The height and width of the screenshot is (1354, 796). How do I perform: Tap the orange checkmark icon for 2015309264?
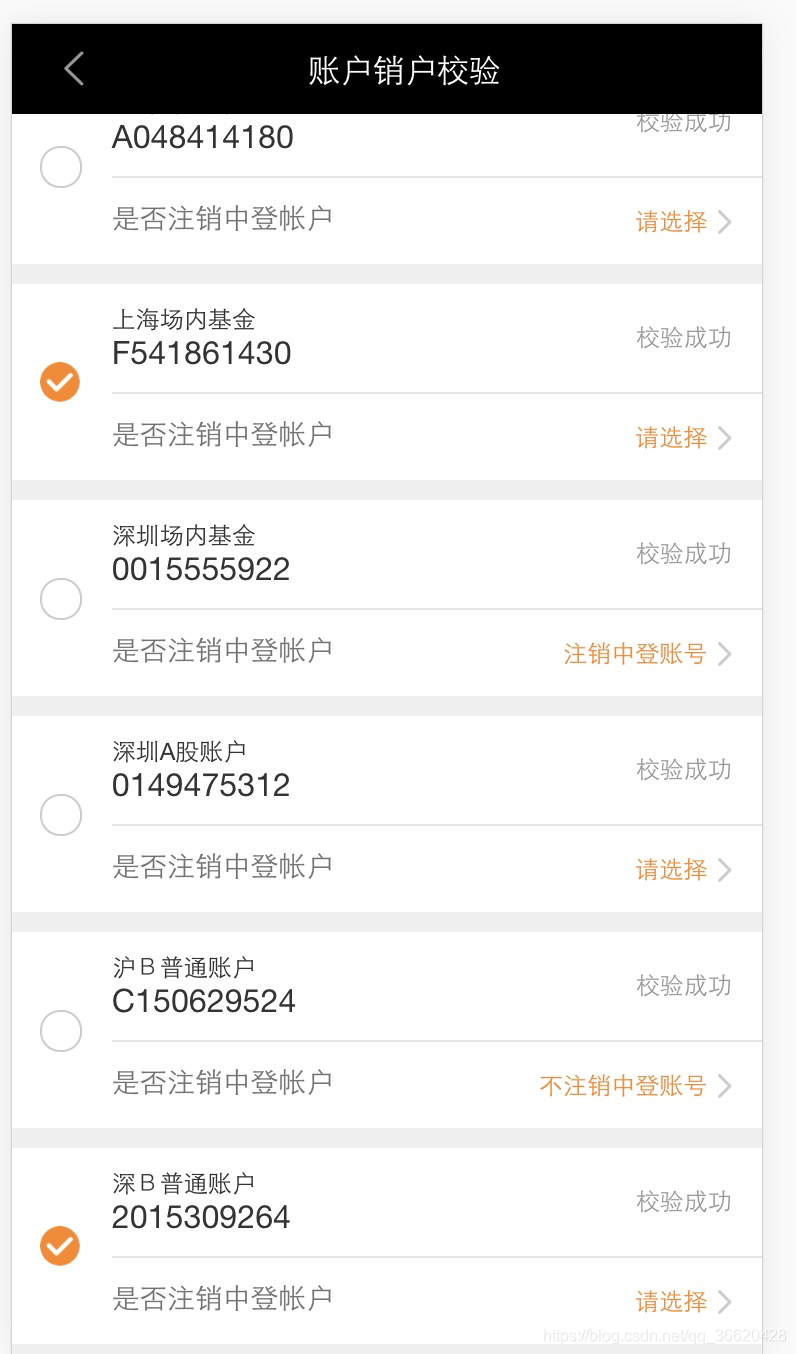(x=59, y=1247)
